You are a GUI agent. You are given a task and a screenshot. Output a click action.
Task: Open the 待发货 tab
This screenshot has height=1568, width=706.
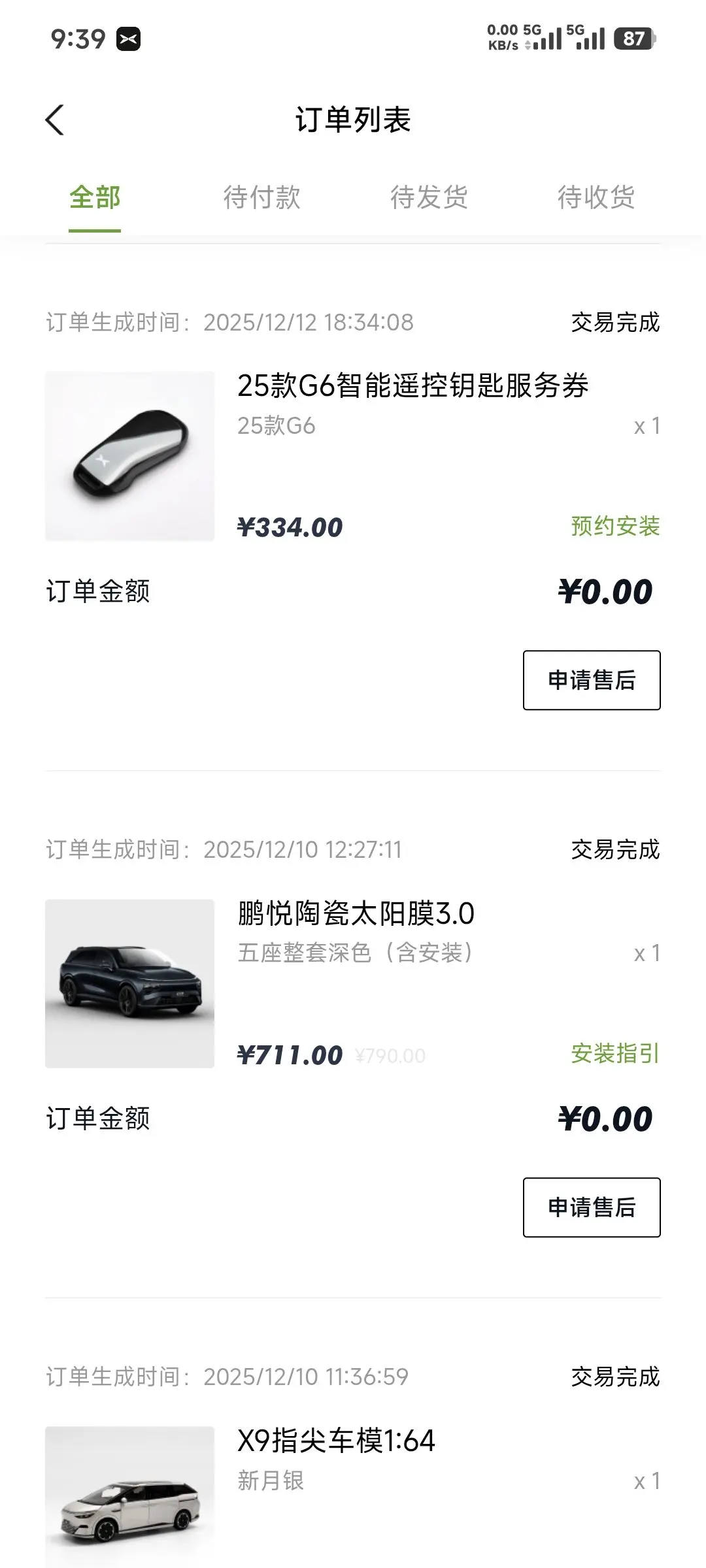click(x=429, y=197)
